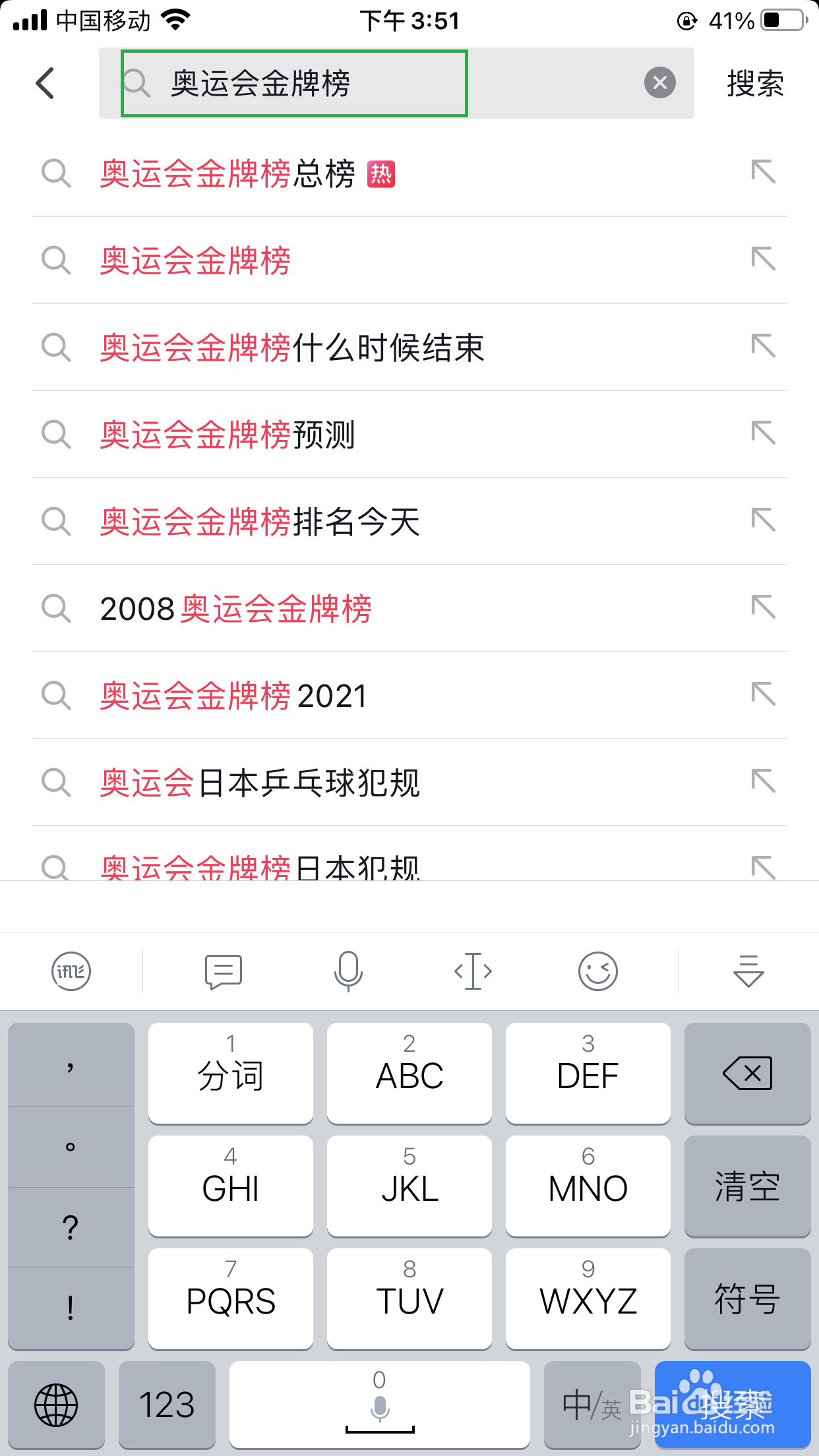Select the suggestion 奥运会金牌榜什么时候结束

click(x=409, y=348)
